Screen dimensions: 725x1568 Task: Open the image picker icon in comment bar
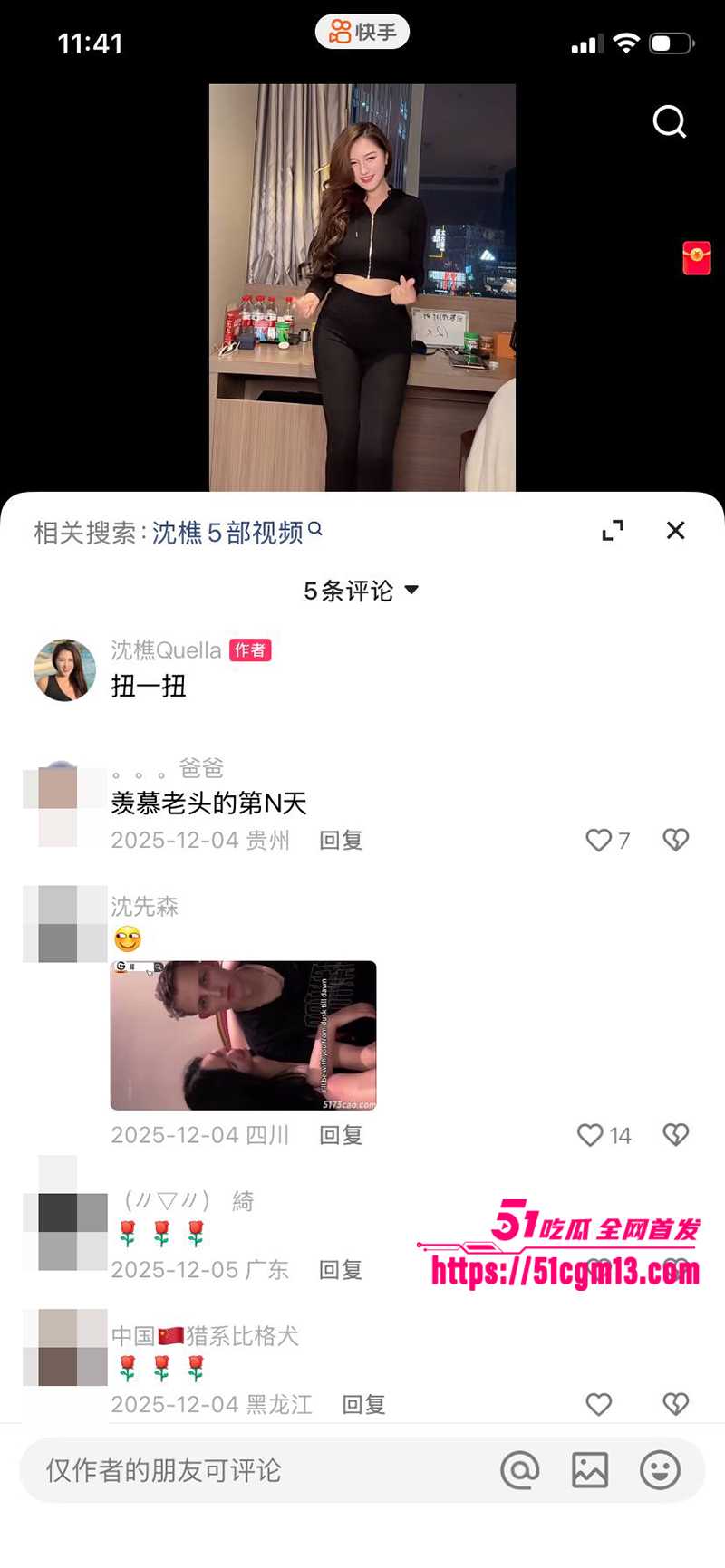590,1469
